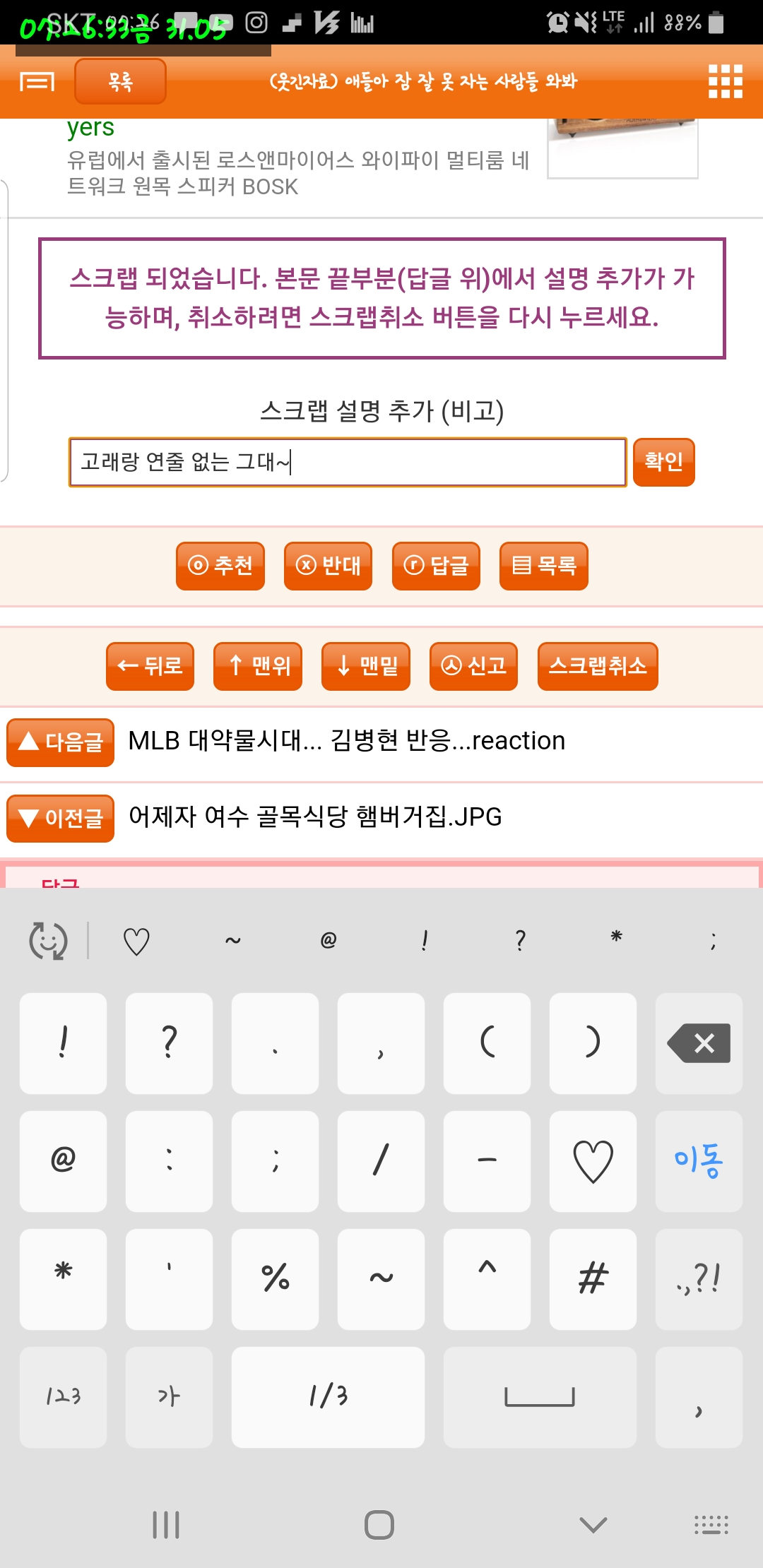763x1568 pixels.
Task: Confirm the note with 확인 button
Action: pos(663,462)
